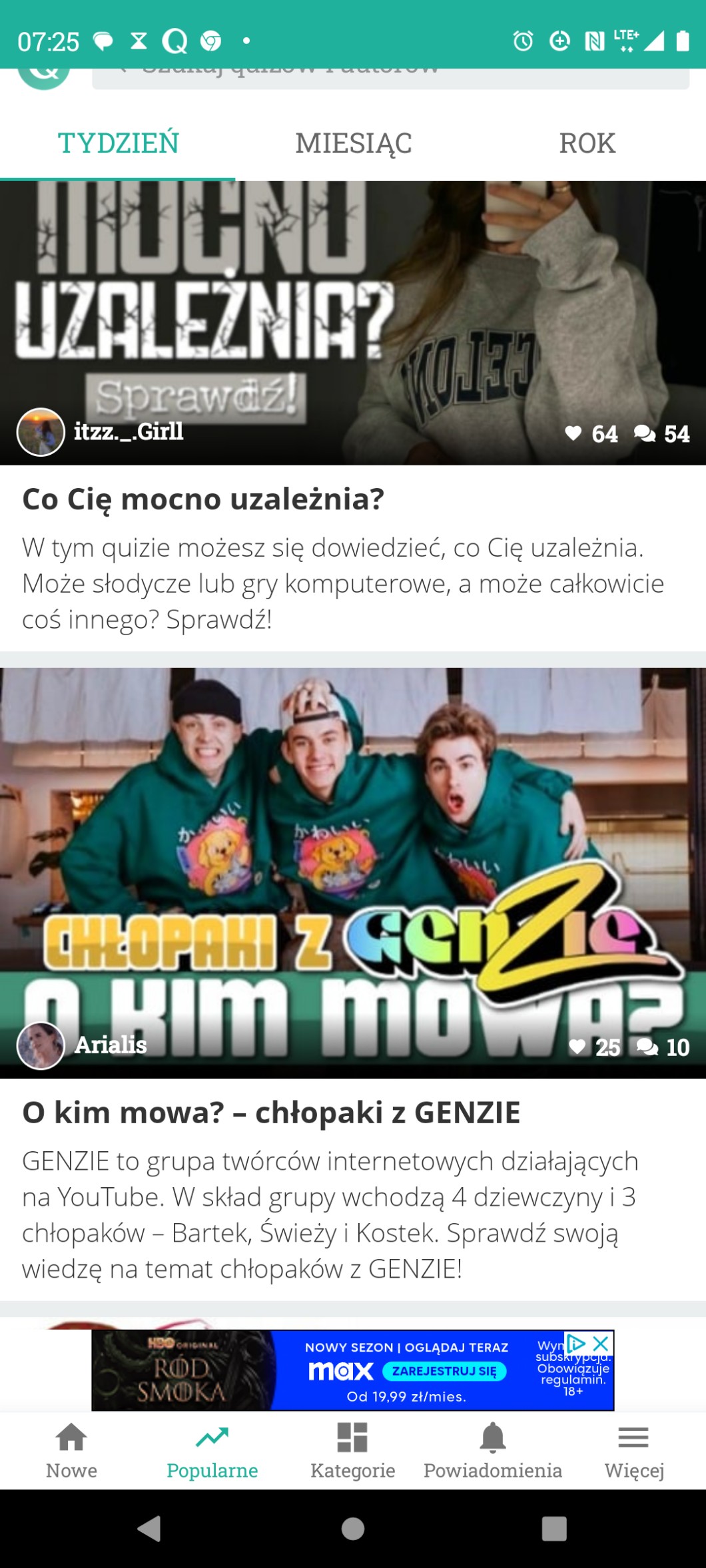The height and width of the screenshot is (1568, 706).
Task: Switch to the ROK tab
Action: pyautogui.click(x=587, y=143)
